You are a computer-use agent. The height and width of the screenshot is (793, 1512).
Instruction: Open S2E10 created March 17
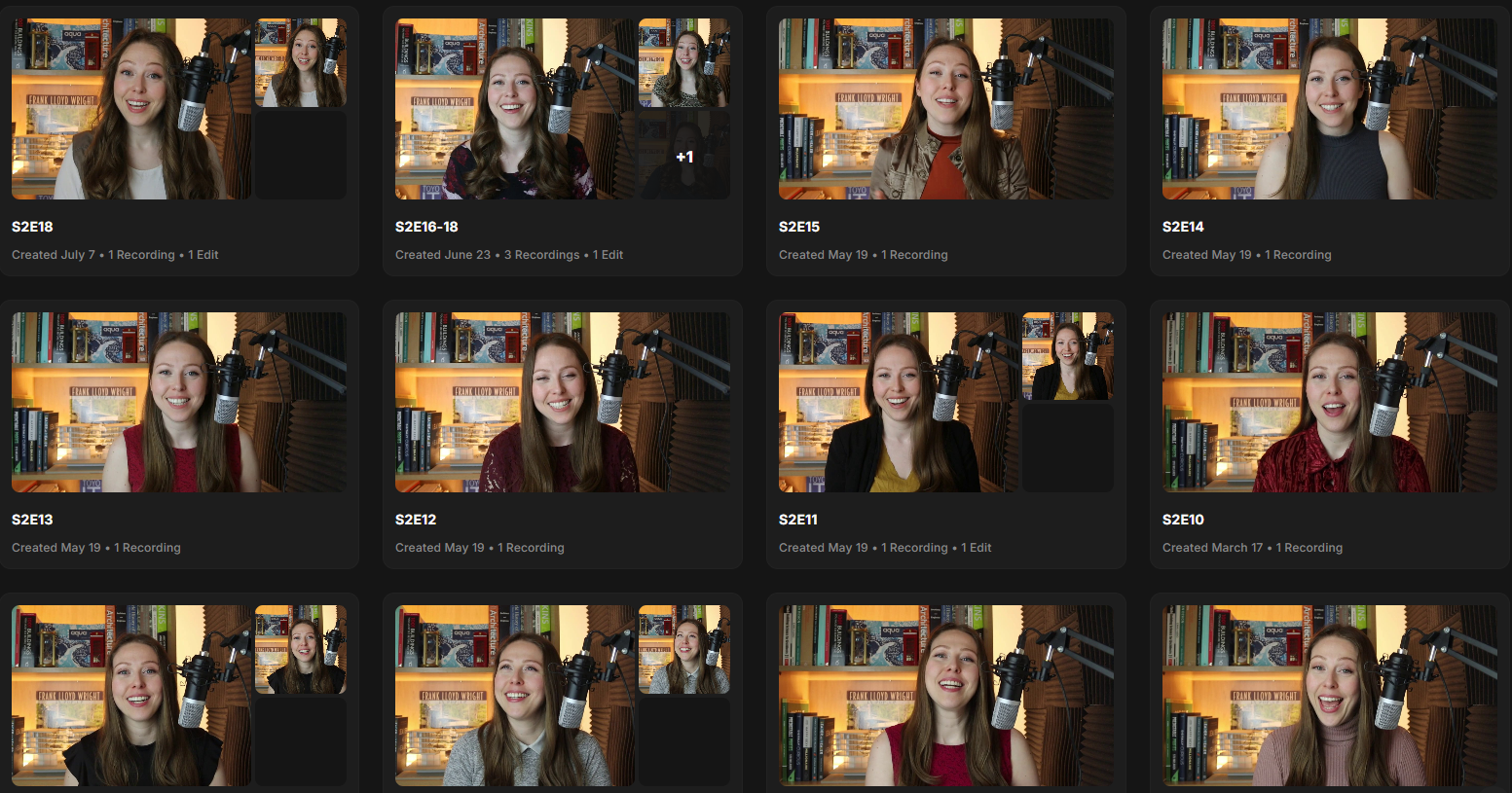coord(1330,434)
